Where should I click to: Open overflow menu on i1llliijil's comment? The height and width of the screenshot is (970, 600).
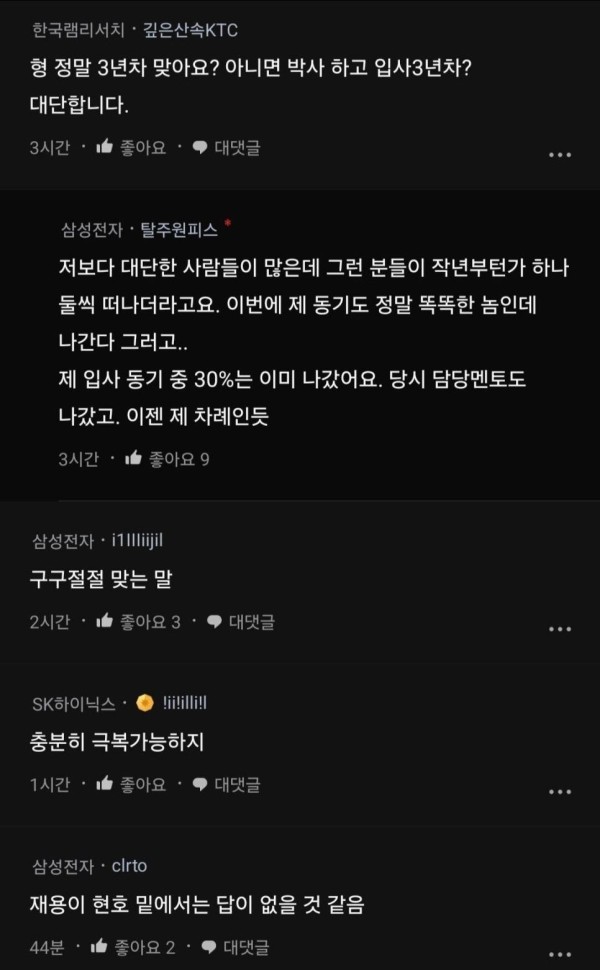(561, 629)
